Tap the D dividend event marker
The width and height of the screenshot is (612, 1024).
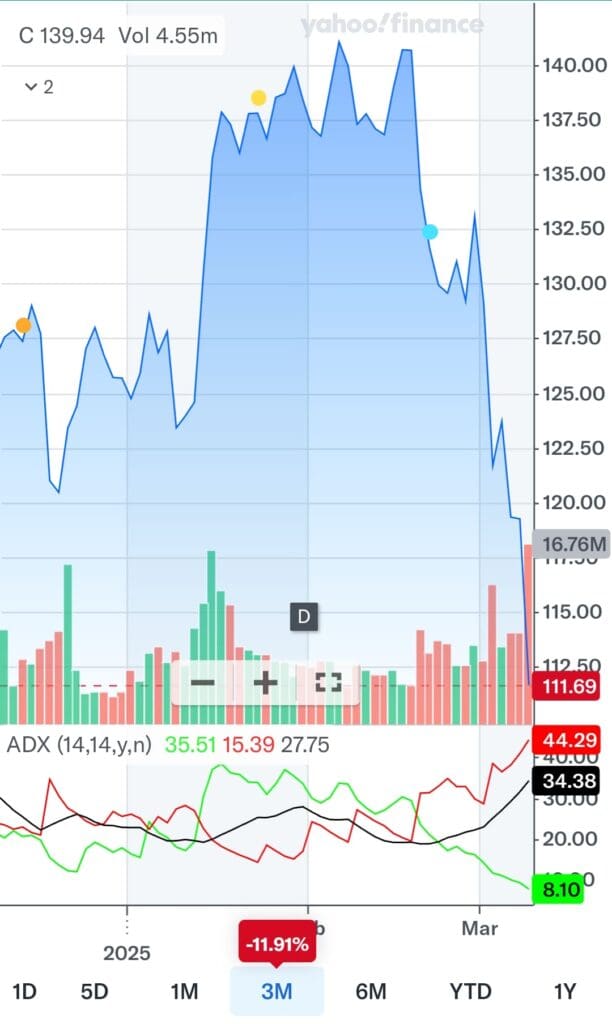(x=304, y=616)
